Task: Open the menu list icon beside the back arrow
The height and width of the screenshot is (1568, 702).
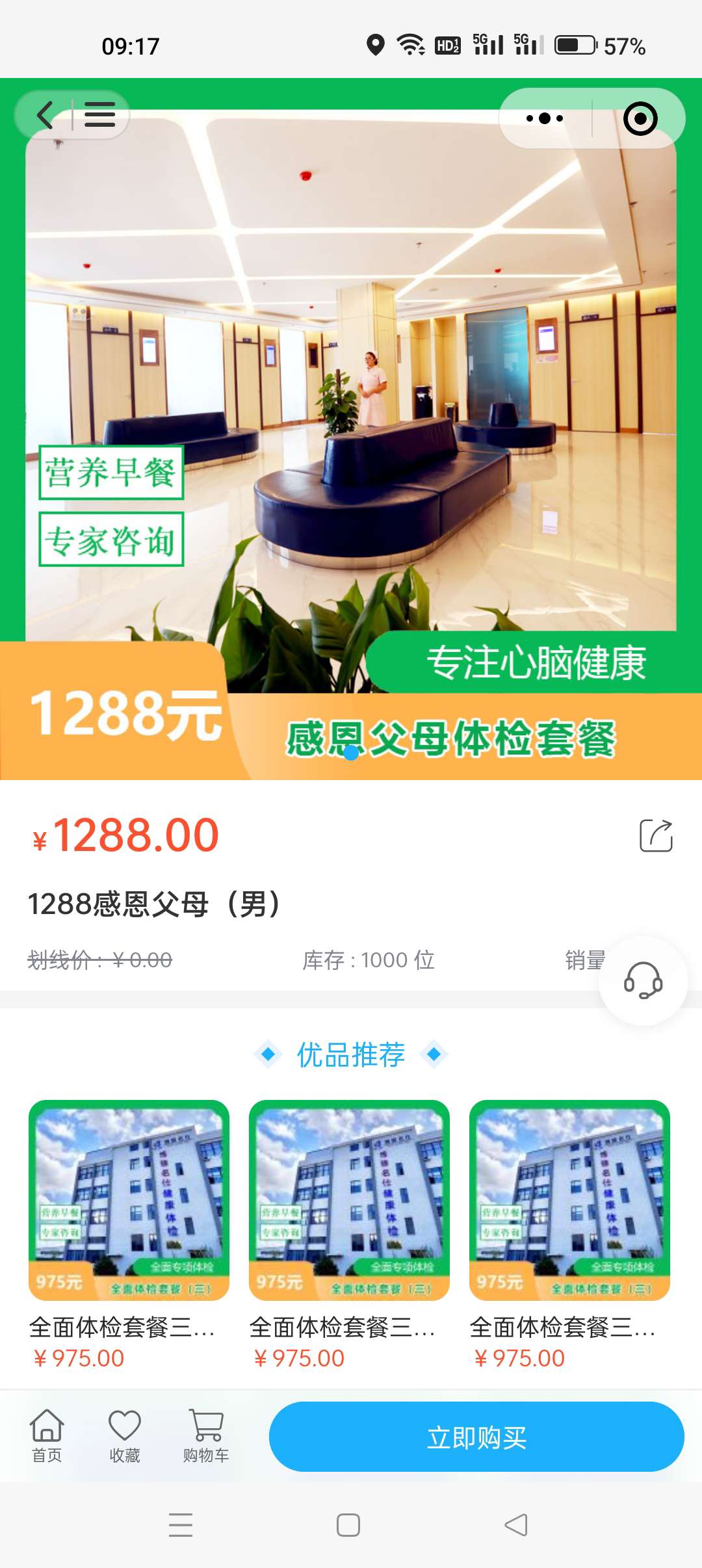Action: click(99, 116)
